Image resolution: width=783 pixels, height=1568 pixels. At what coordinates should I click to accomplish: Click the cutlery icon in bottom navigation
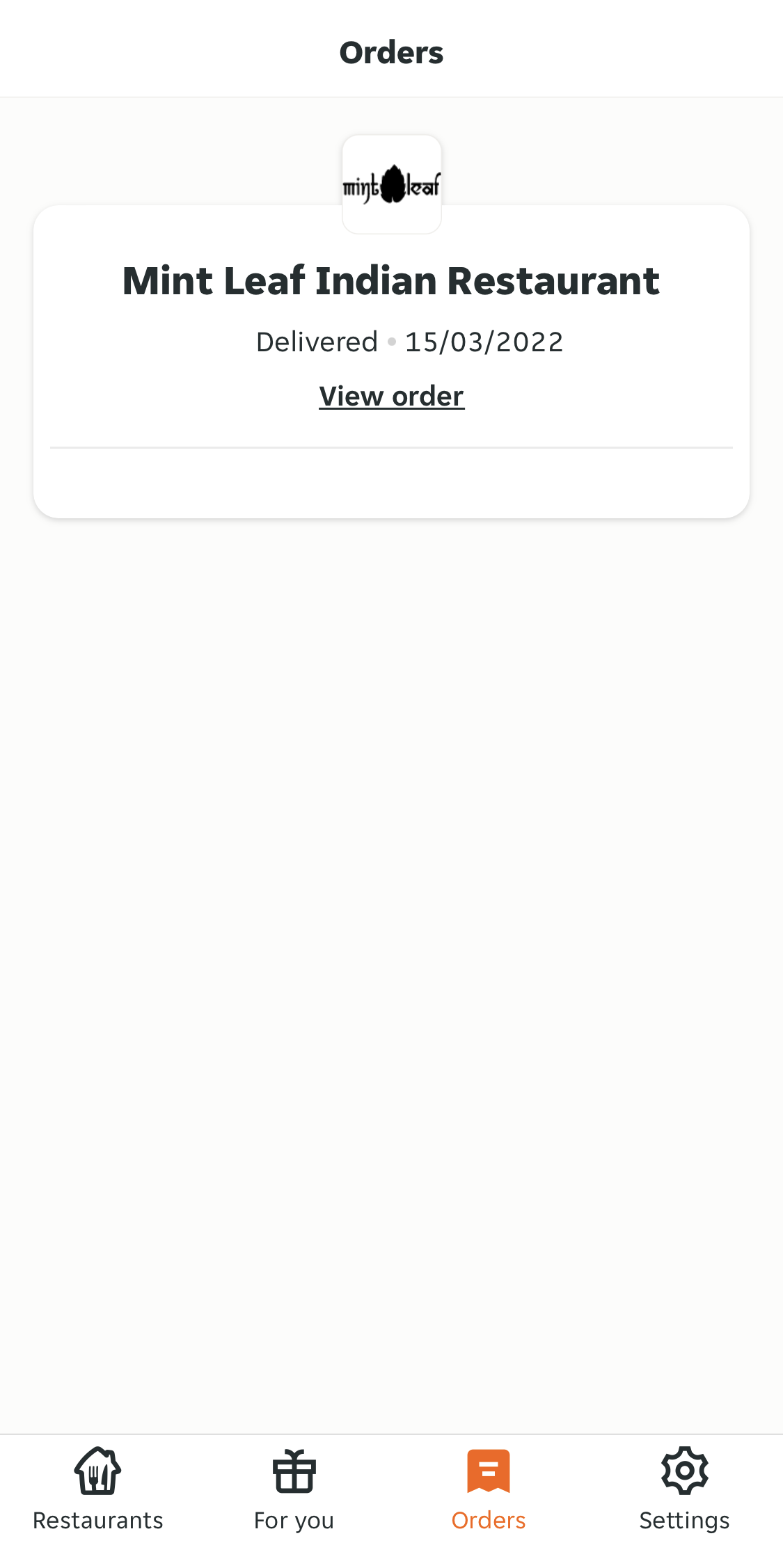point(97,1470)
